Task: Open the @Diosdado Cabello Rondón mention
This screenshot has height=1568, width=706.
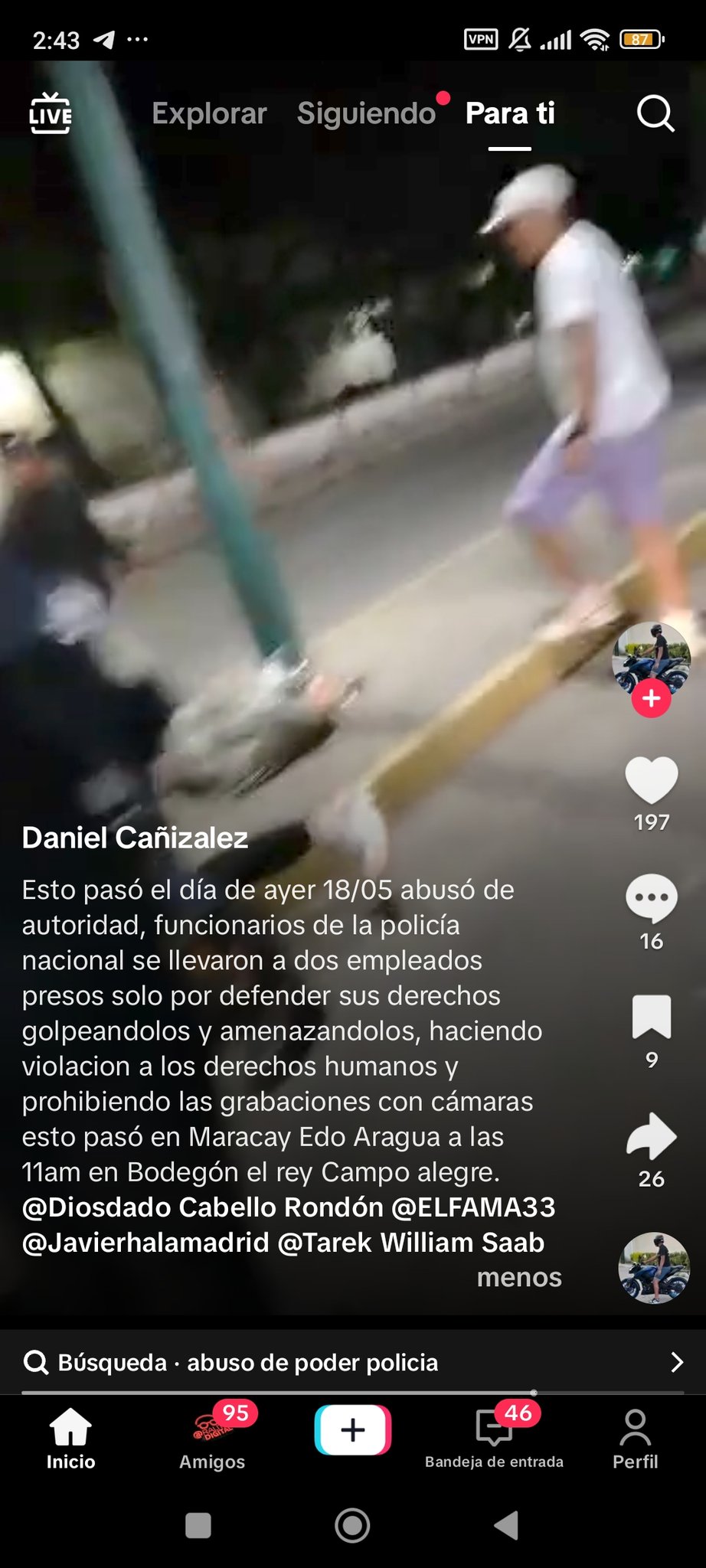Action: click(x=202, y=1207)
